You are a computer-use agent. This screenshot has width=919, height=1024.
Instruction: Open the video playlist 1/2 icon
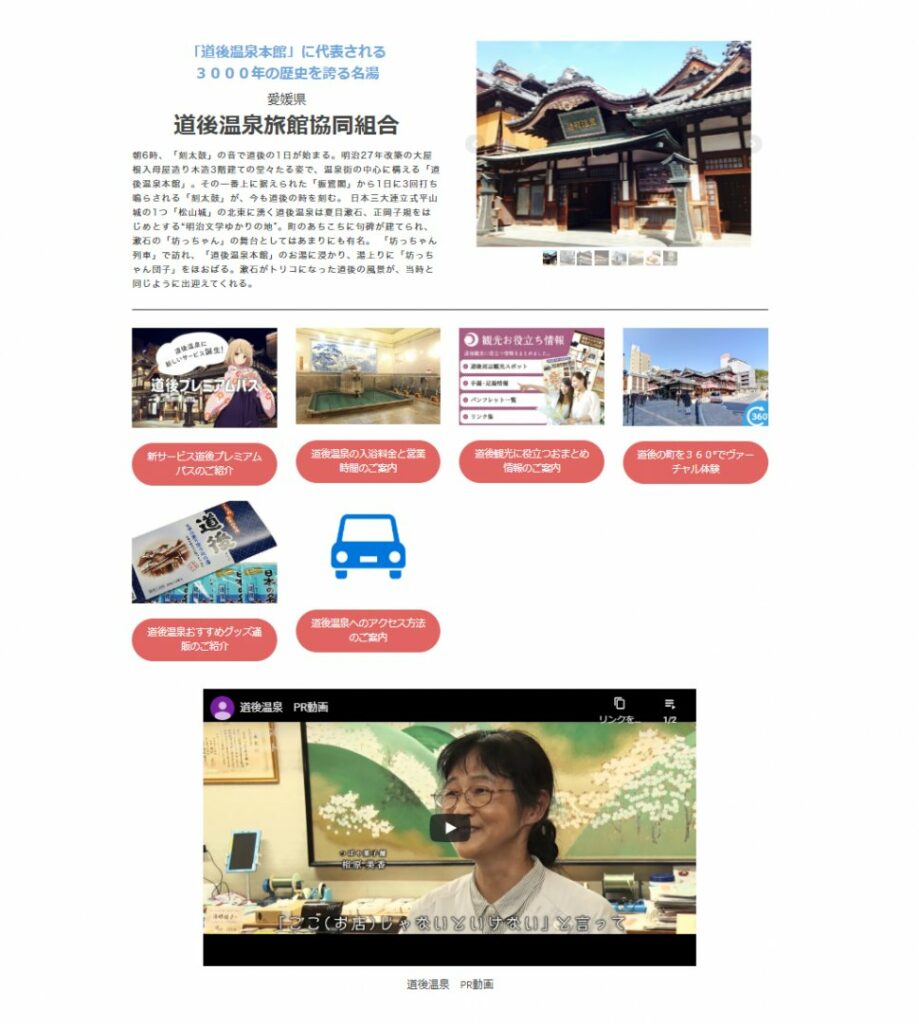(670, 704)
